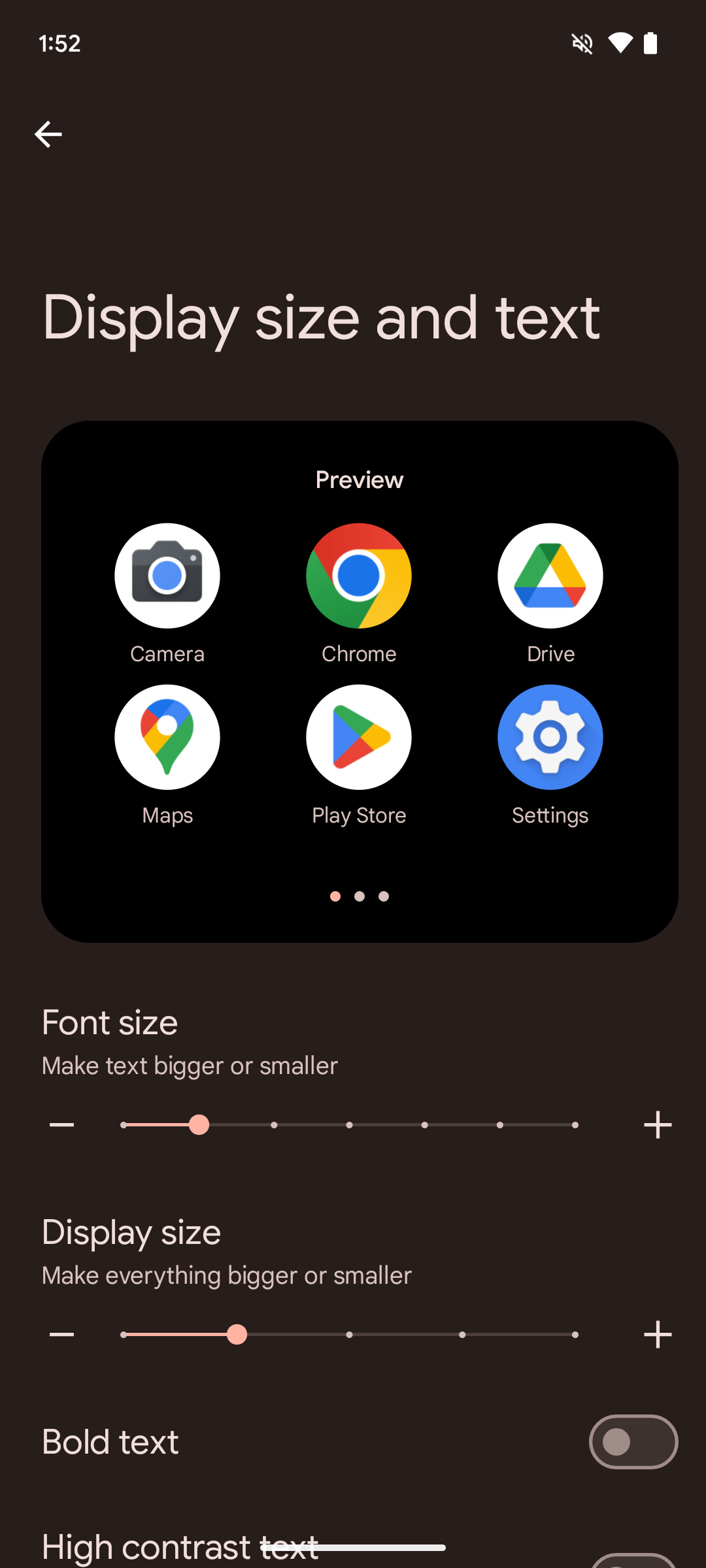Viewport: 706px width, 1568px height.
Task: Go back to the previous settings screen
Action: (48, 135)
